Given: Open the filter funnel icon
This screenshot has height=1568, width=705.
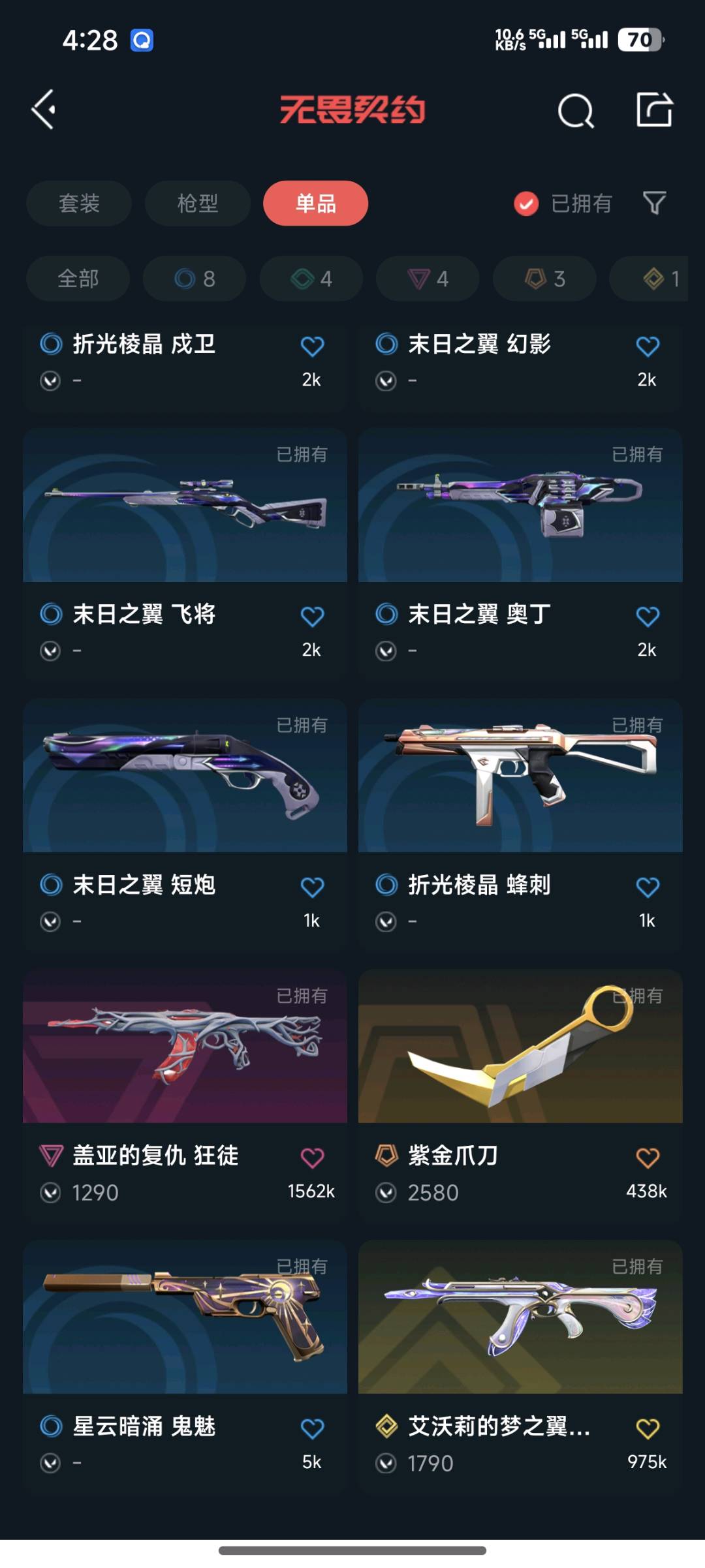Looking at the screenshot, I should pyautogui.click(x=654, y=204).
